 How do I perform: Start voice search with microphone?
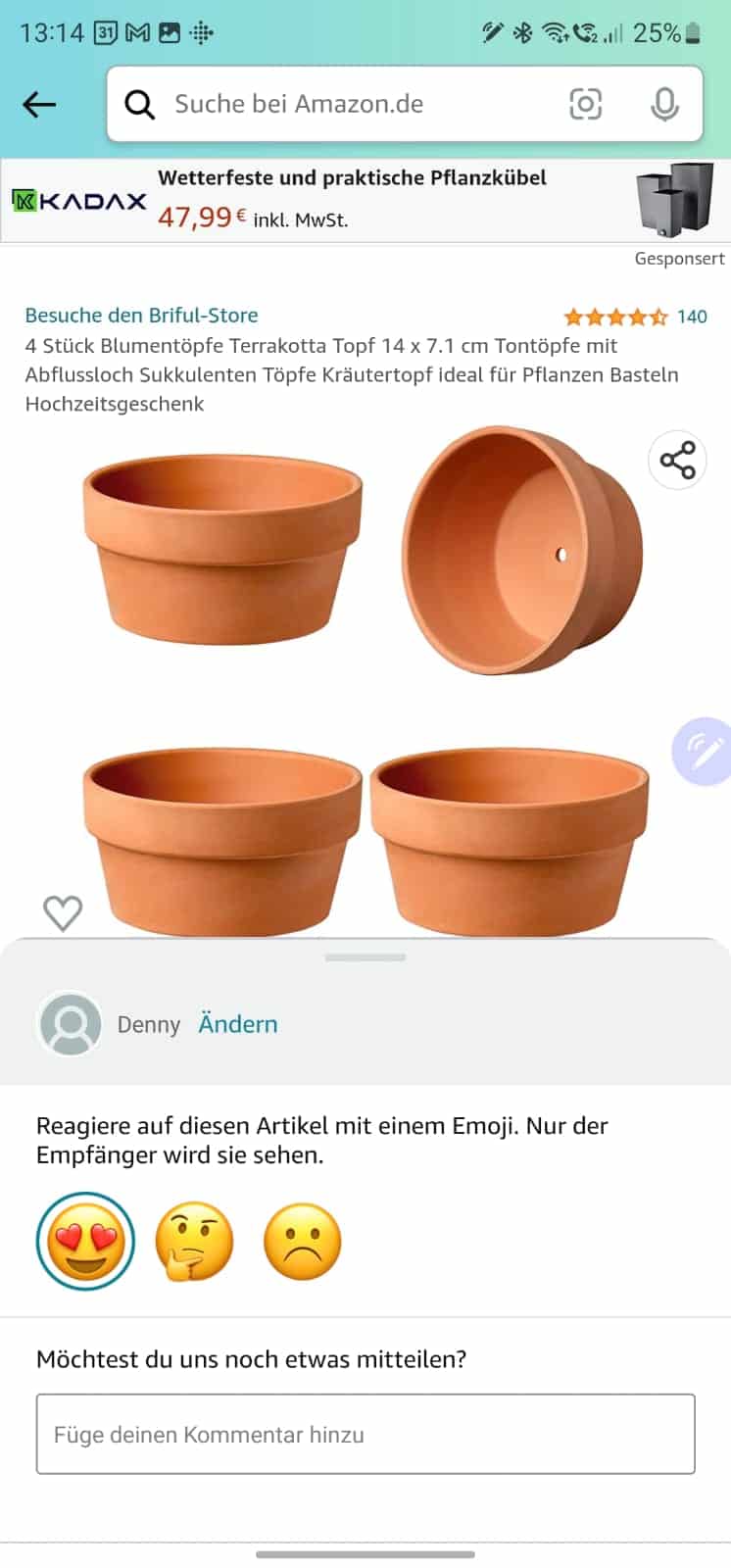coord(664,104)
